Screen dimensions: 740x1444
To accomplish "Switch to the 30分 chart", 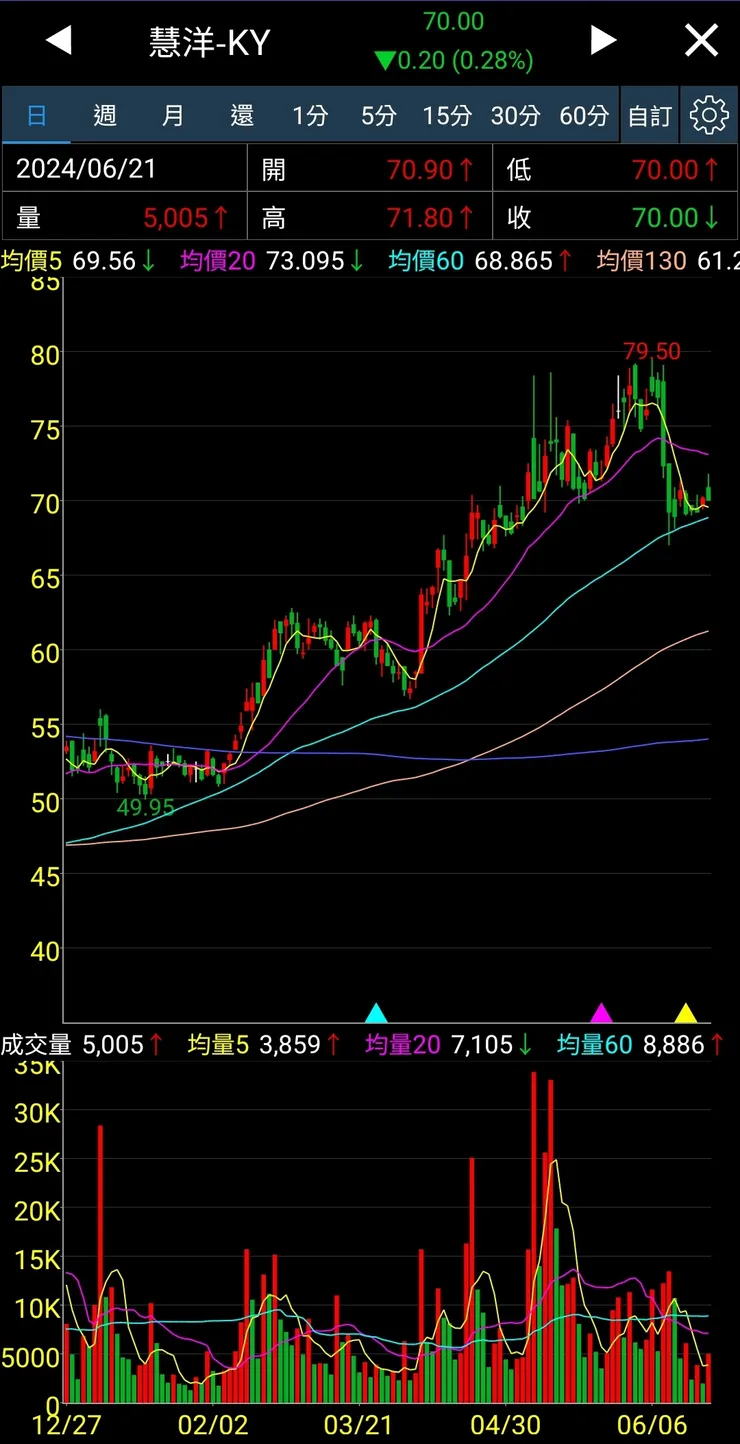I will pyautogui.click(x=515, y=116).
